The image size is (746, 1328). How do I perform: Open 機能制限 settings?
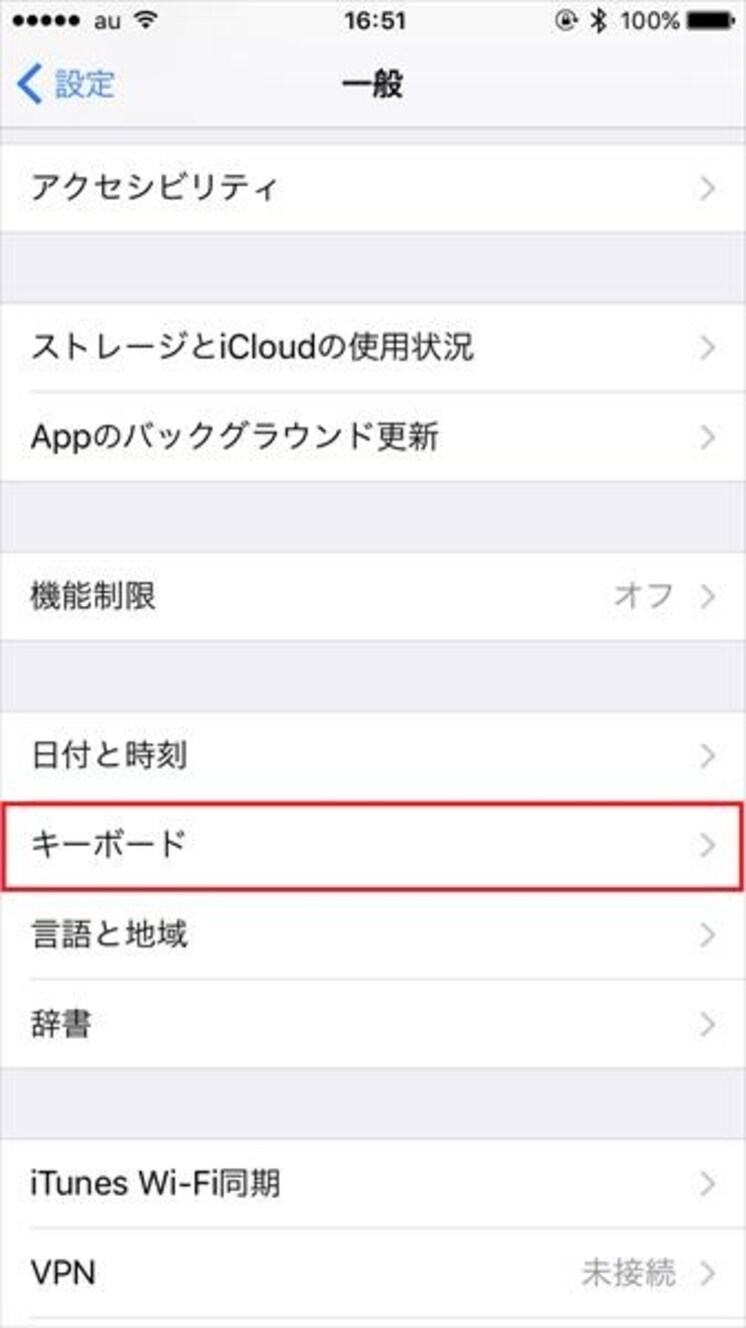pos(373,597)
